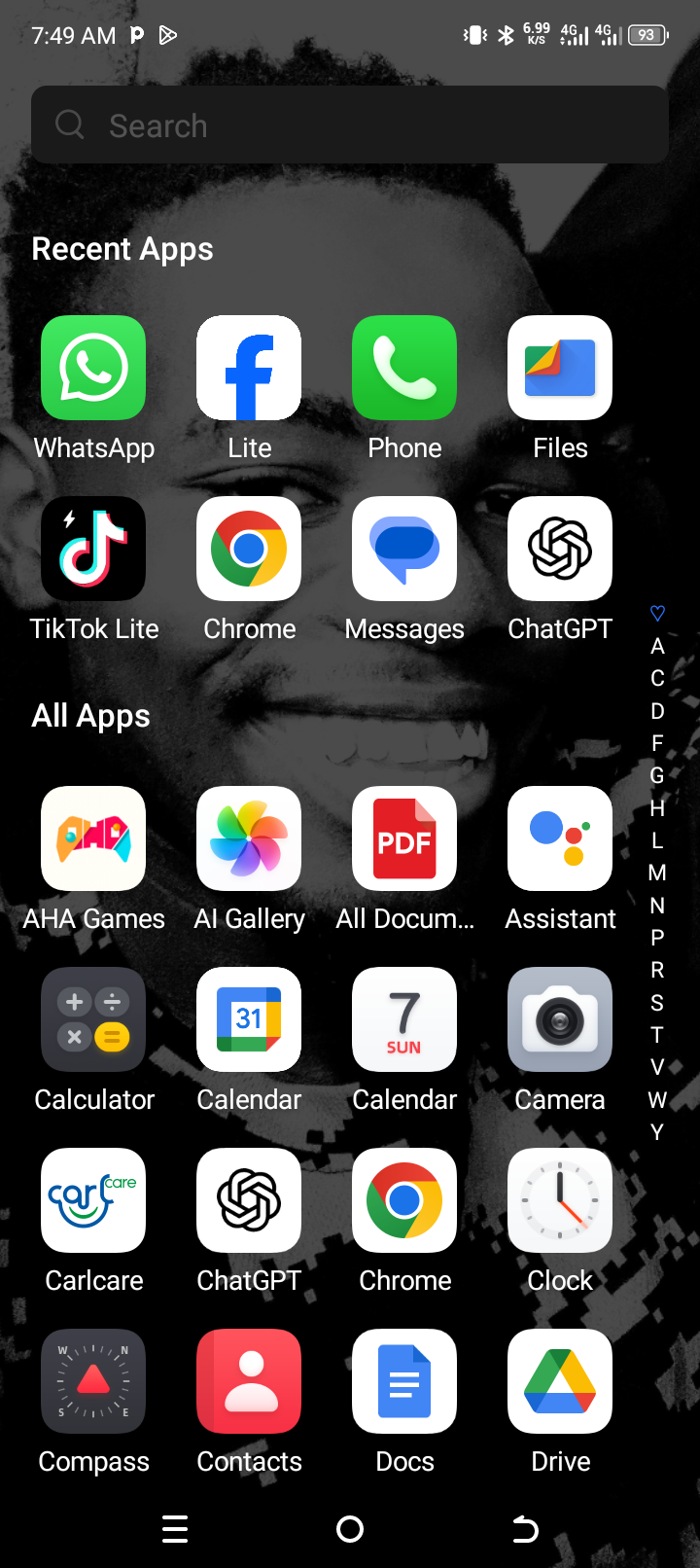
Task: Open the Files app
Action: tap(560, 368)
